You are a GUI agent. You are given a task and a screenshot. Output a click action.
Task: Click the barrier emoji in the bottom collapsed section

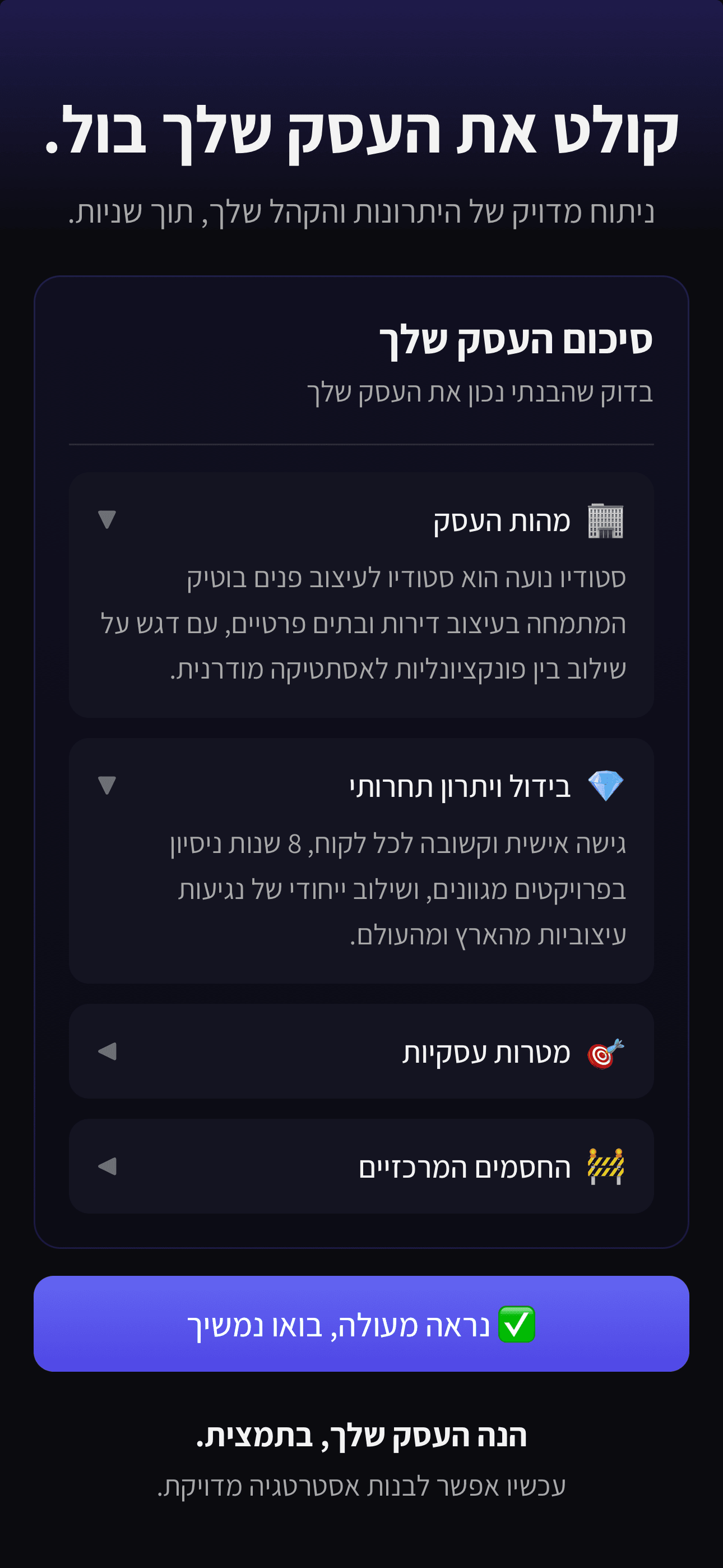(x=606, y=1167)
